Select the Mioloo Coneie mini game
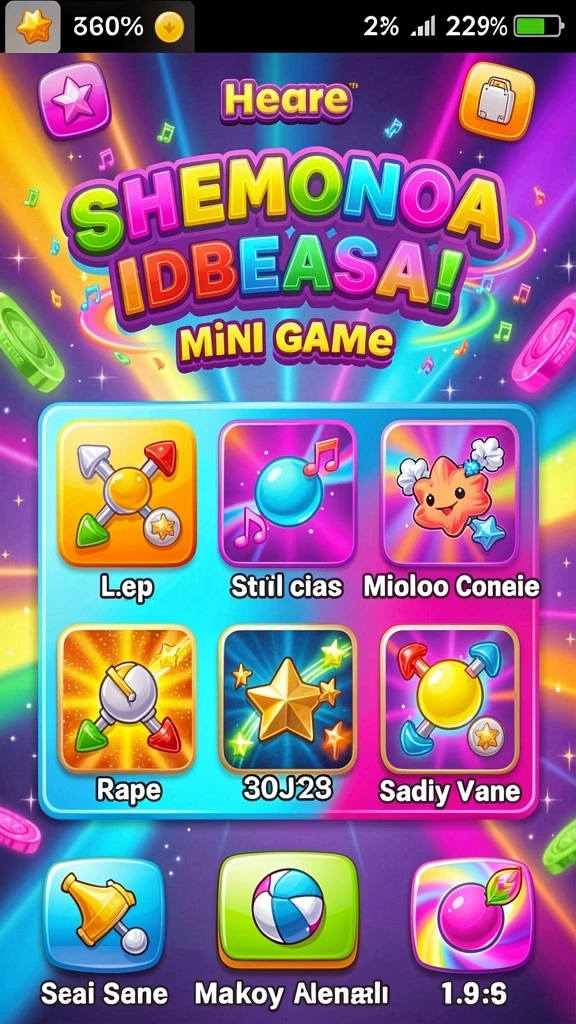576x1024 pixels. point(450,493)
